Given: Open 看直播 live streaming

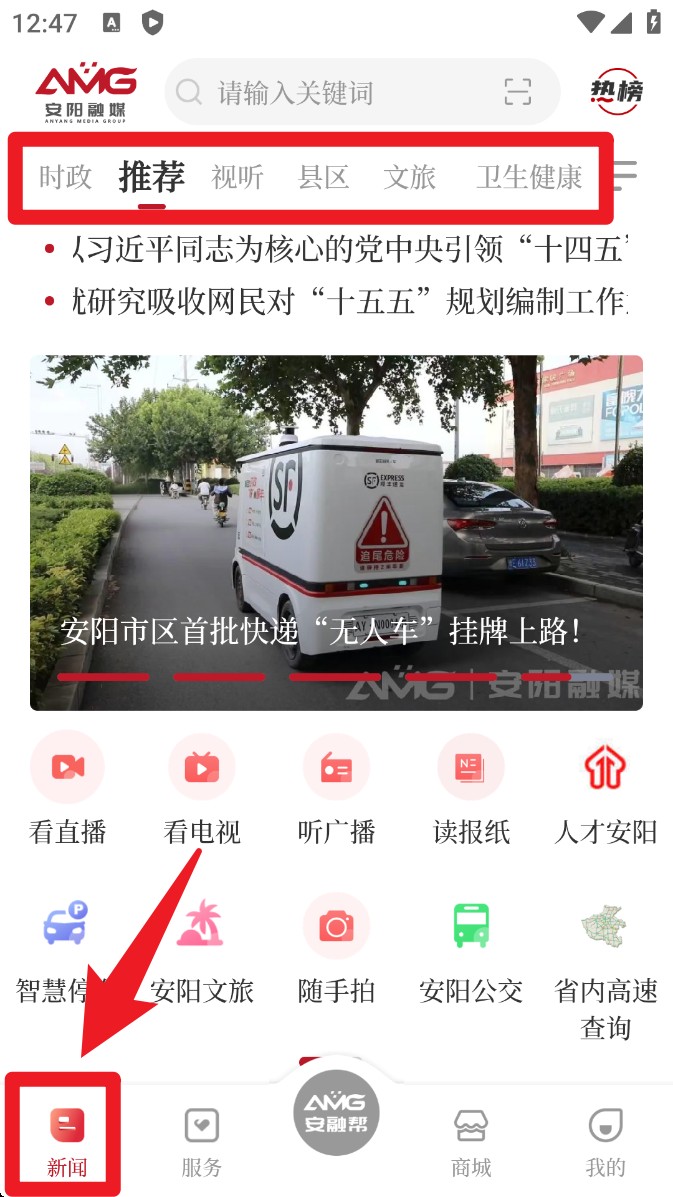Looking at the screenshot, I should 67,790.
